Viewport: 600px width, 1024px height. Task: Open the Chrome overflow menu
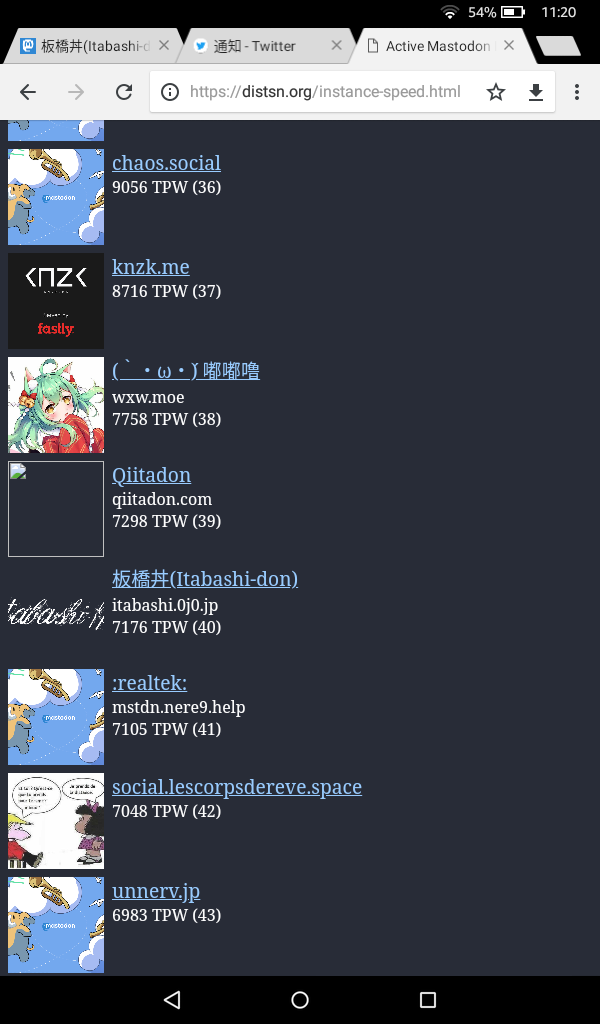click(577, 92)
